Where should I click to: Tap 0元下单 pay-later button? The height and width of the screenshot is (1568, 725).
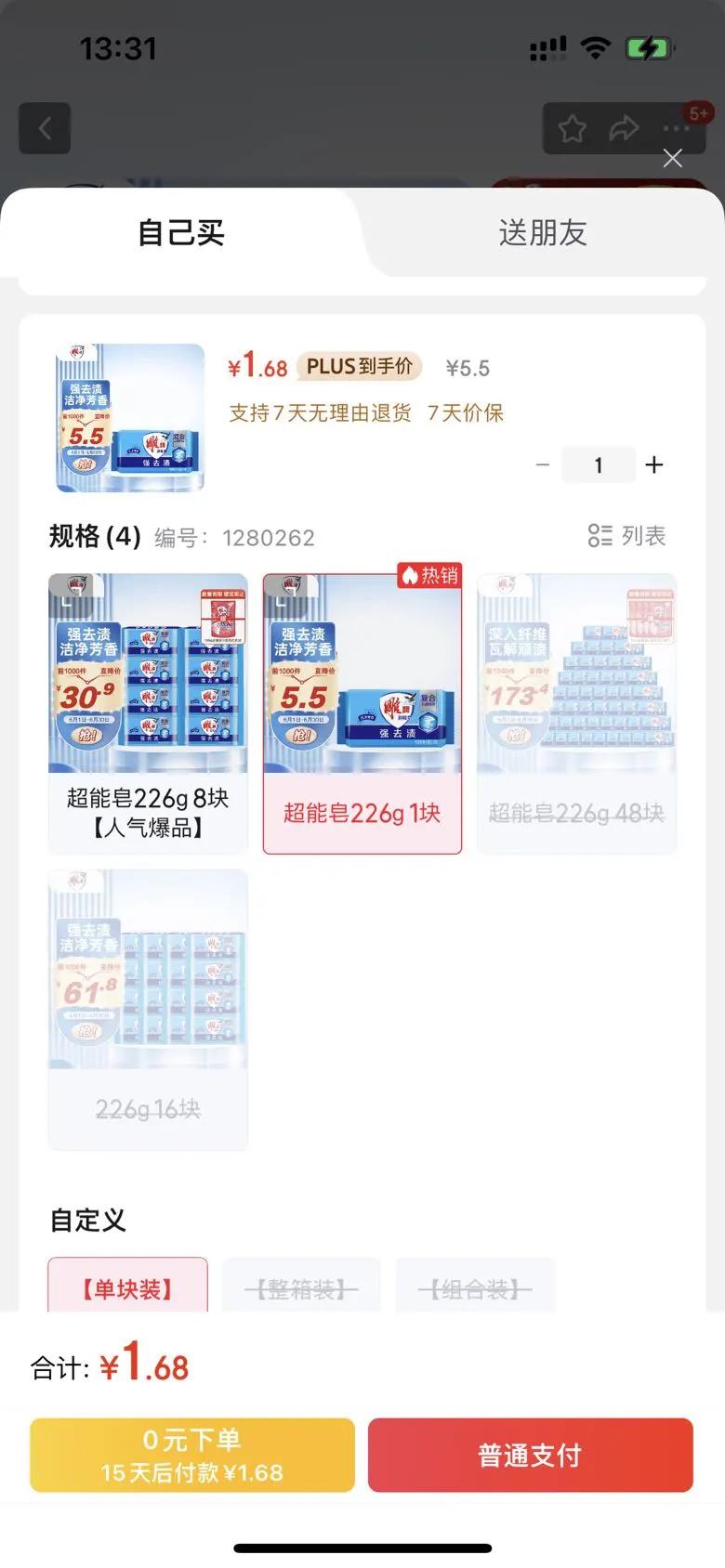[x=192, y=1455]
